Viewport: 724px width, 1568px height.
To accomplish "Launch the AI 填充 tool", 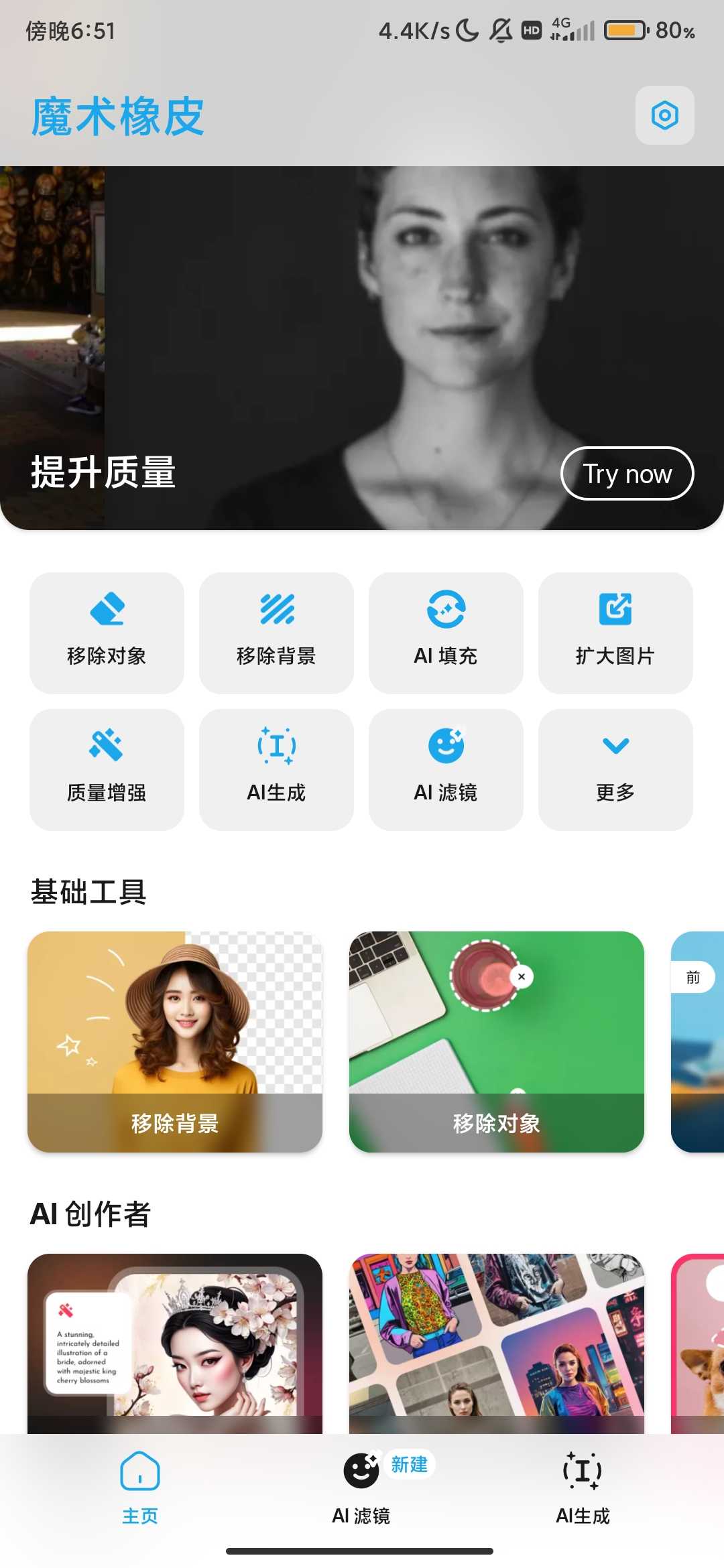I will click(446, 633).
